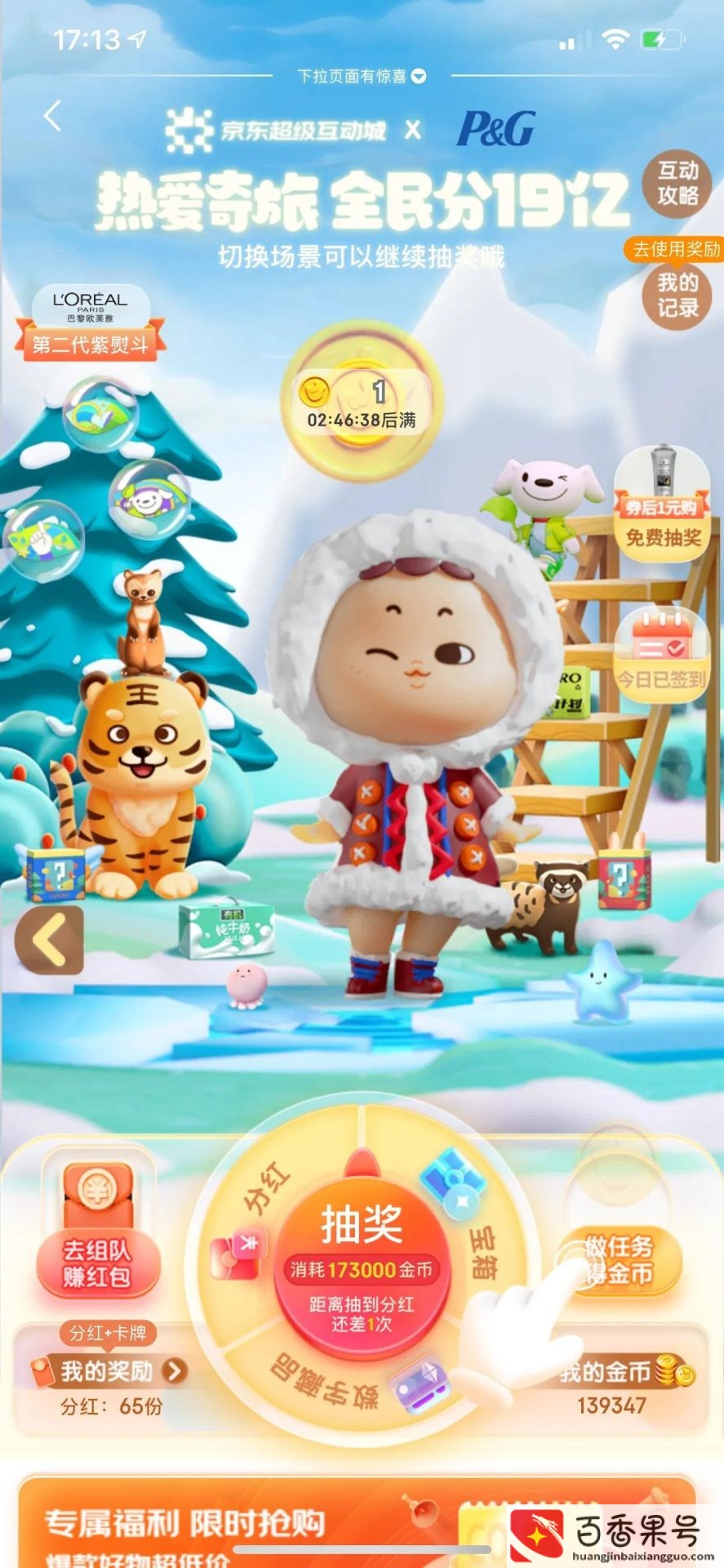Open 我的记录 records button
This screenshot has height=1568, width=724.
pyautogui.click(x=677, y=295)
